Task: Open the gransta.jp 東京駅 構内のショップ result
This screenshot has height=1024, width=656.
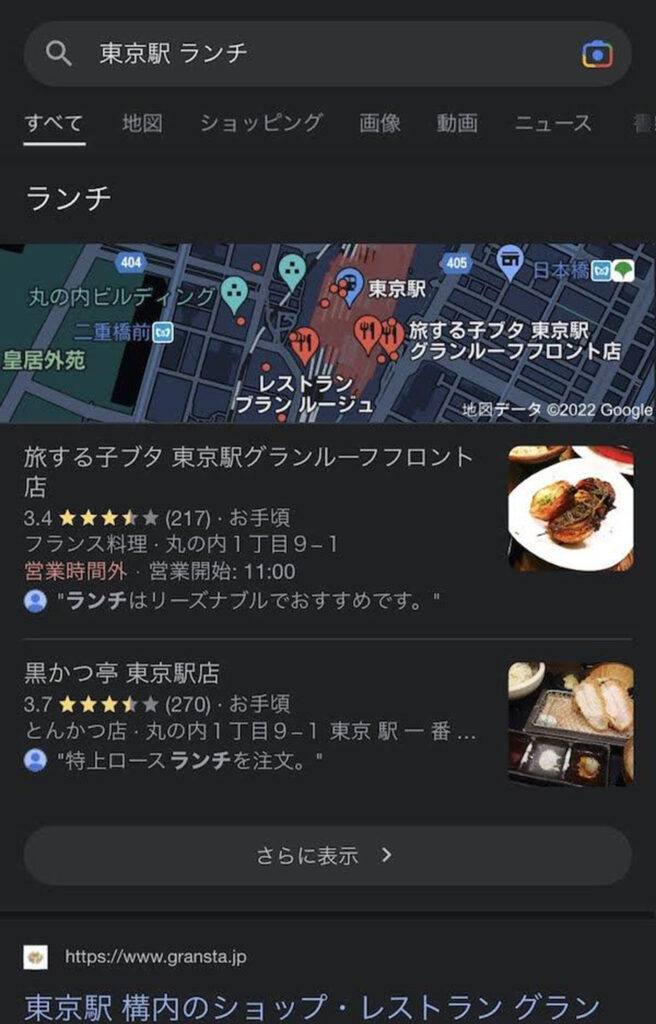Action: (x=312, y=1004)
